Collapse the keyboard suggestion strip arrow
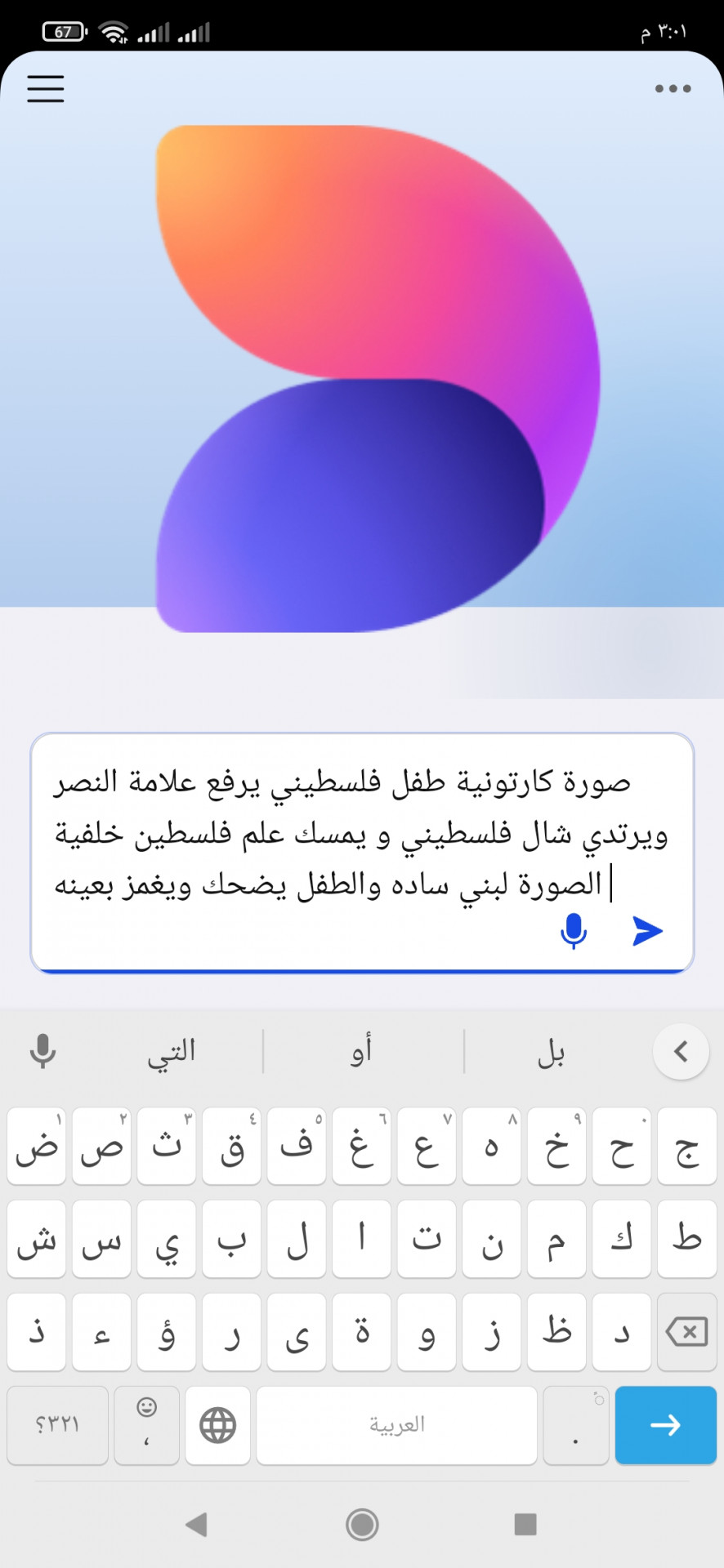 coord(681,1051)
